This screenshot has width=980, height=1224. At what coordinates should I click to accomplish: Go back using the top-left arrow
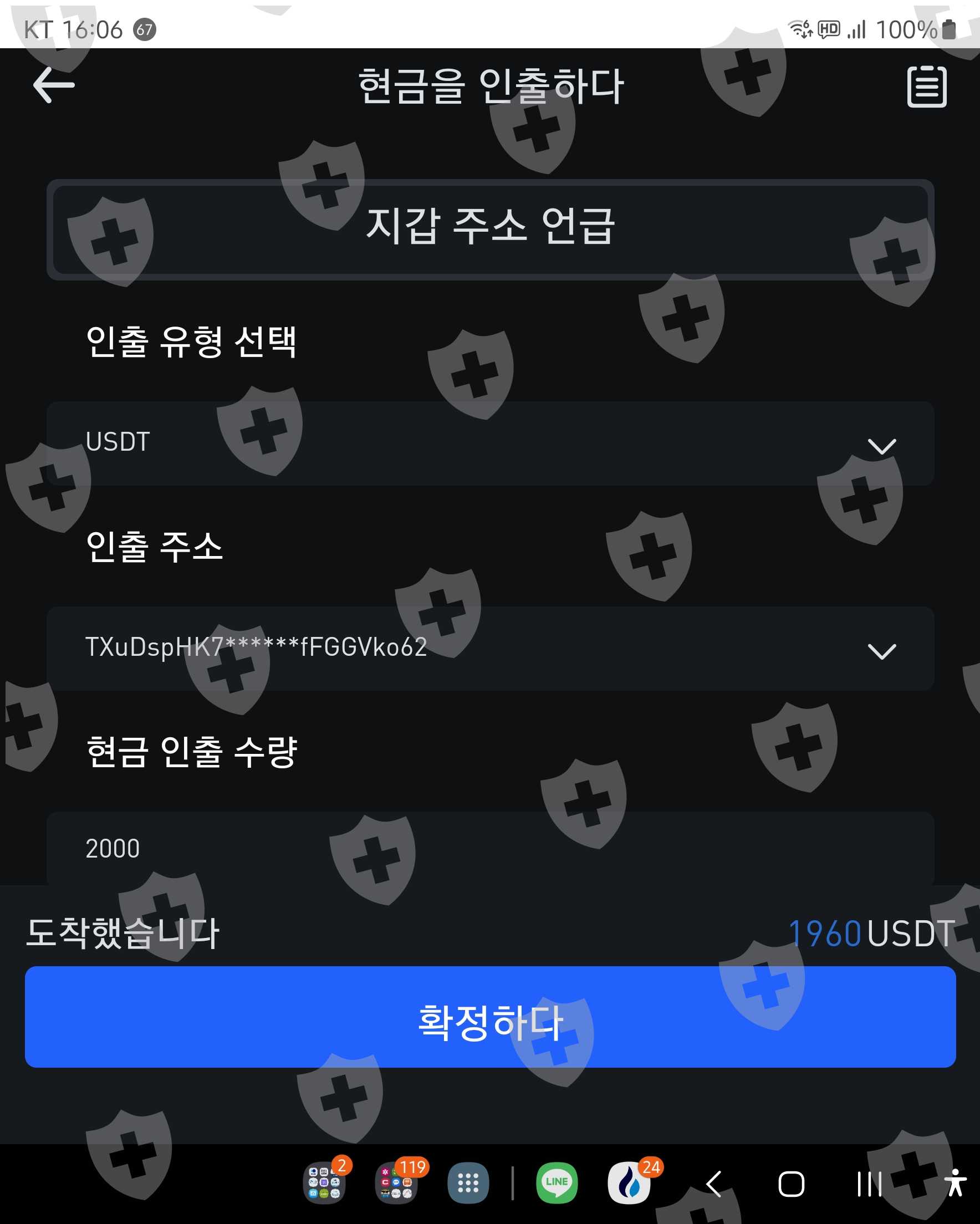pyautogui.click(x=54, y=85)
